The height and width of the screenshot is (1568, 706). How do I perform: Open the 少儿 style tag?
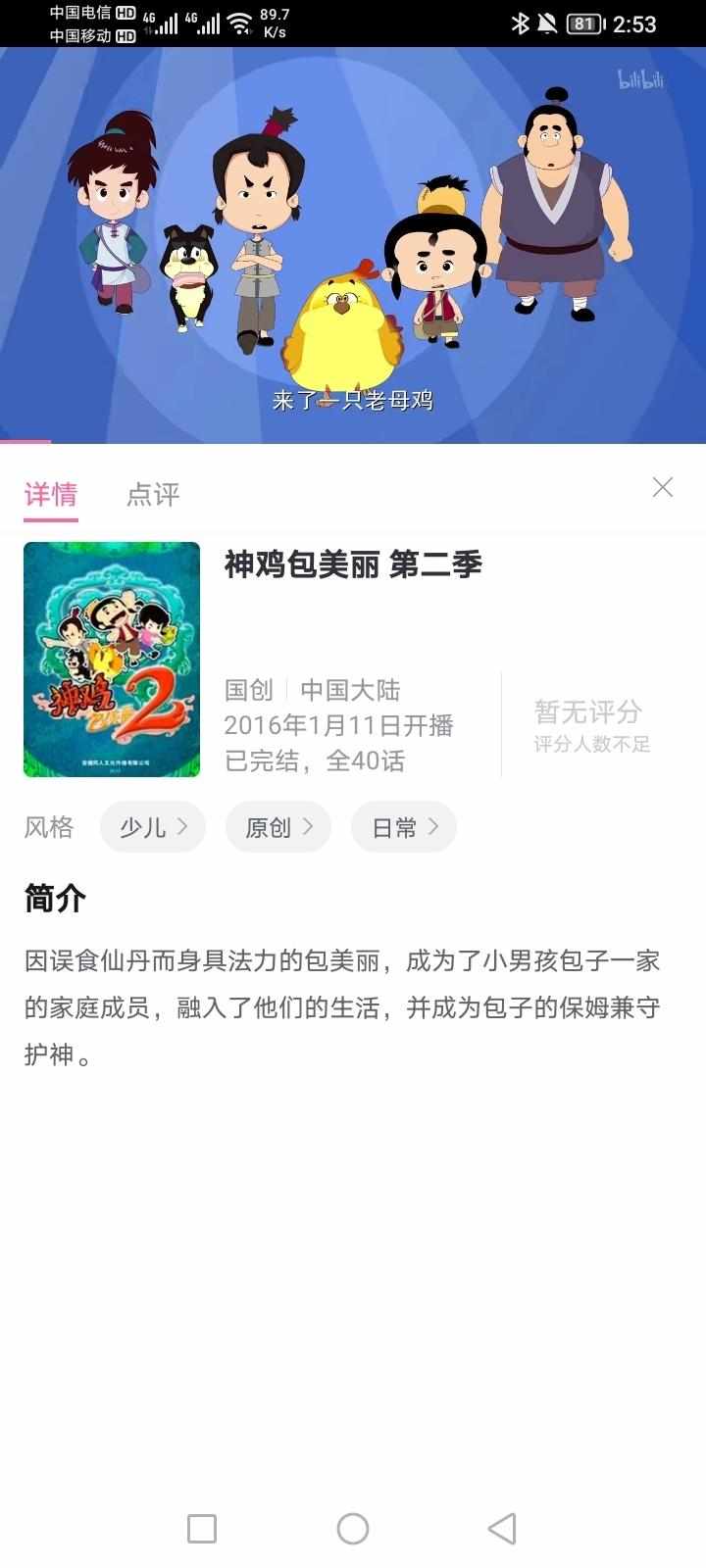[x=153, y=828]
